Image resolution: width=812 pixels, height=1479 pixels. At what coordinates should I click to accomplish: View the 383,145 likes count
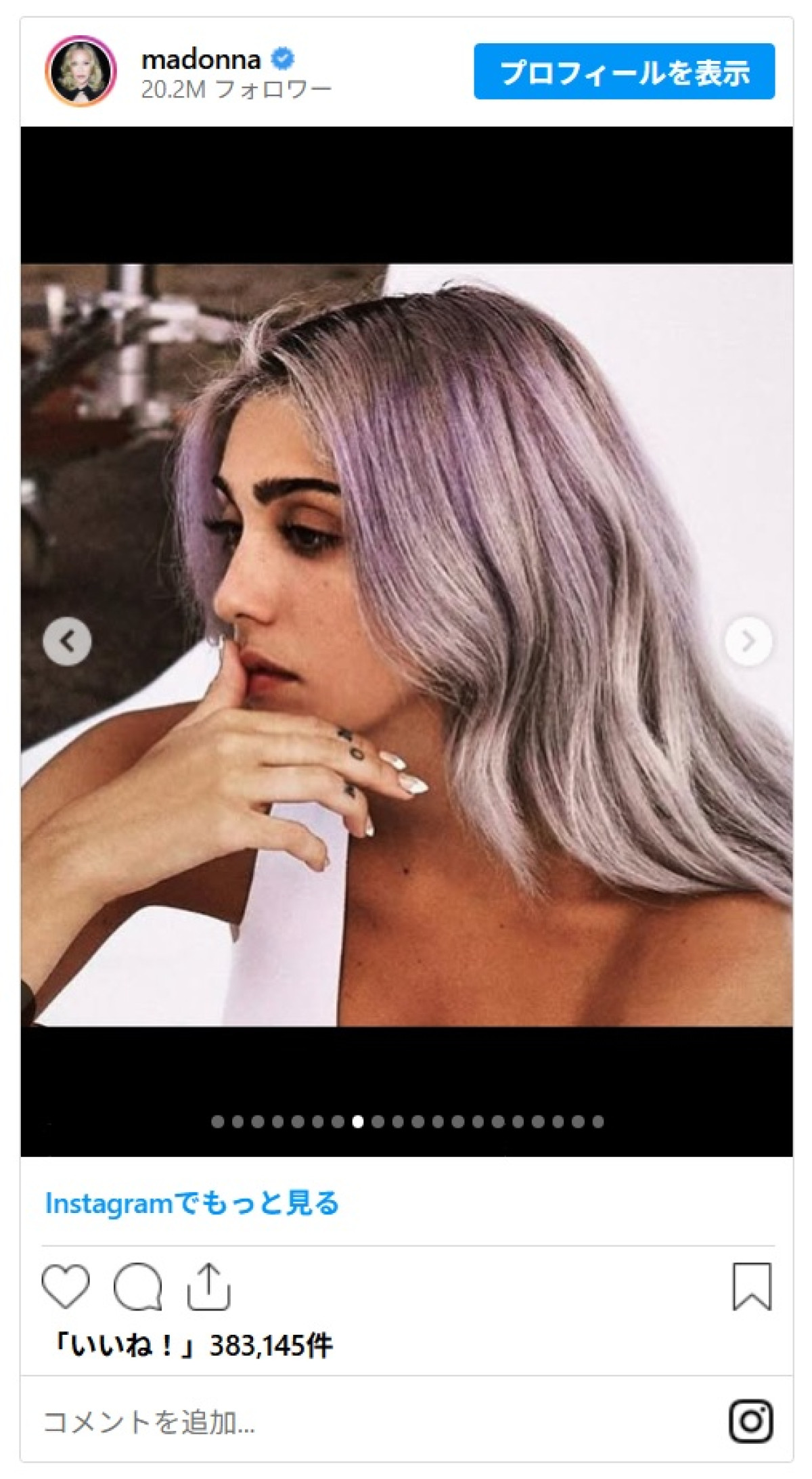click(193, 1344)
